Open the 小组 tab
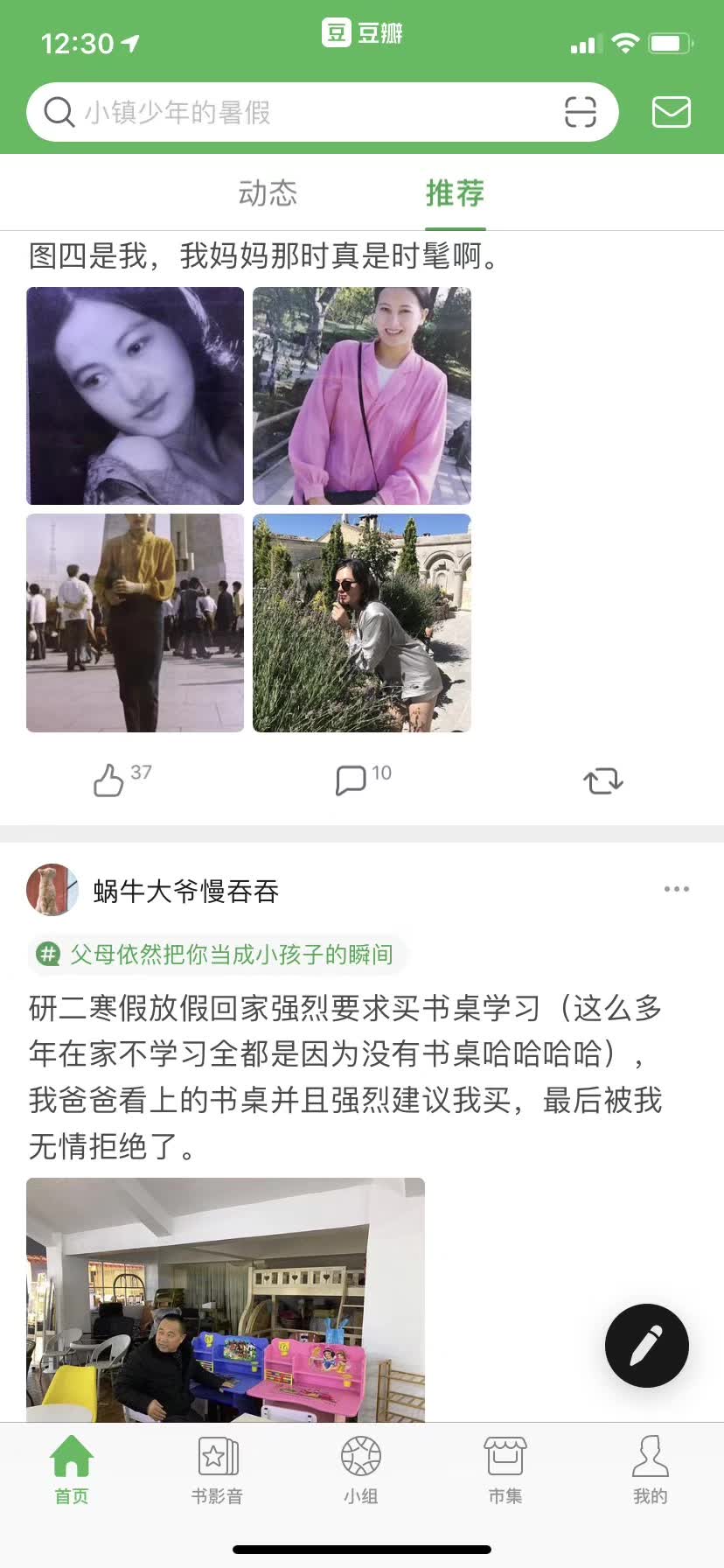The height and width of the screenshot is (1568, 724). pyautogui.click(x=361, y=1471)
